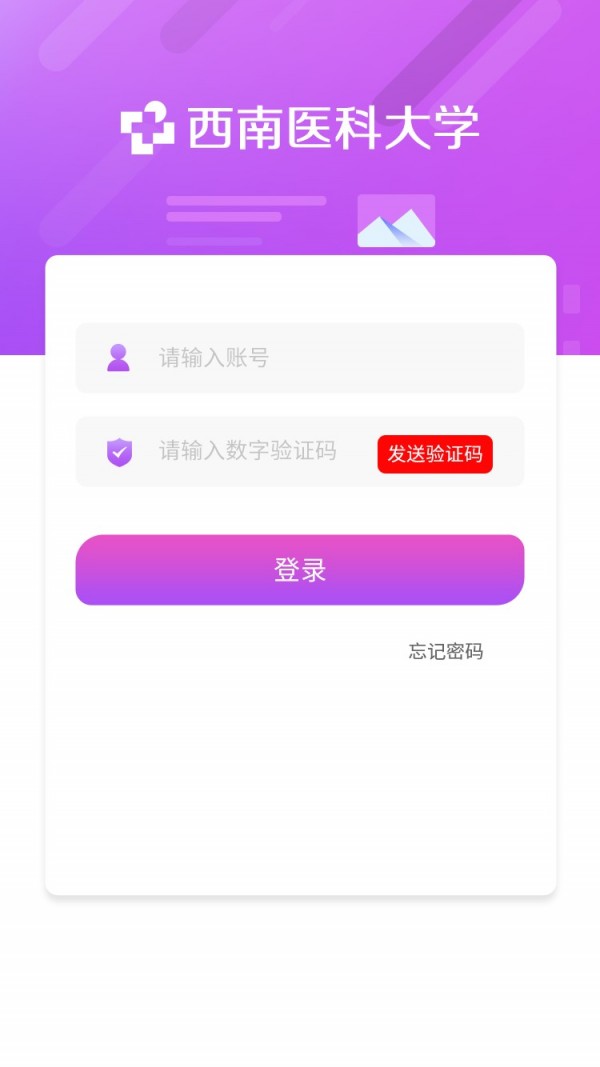This screenshot has width=600, height=1067.
Task: Tap the account input field
Action: click(x=320, y=358)
